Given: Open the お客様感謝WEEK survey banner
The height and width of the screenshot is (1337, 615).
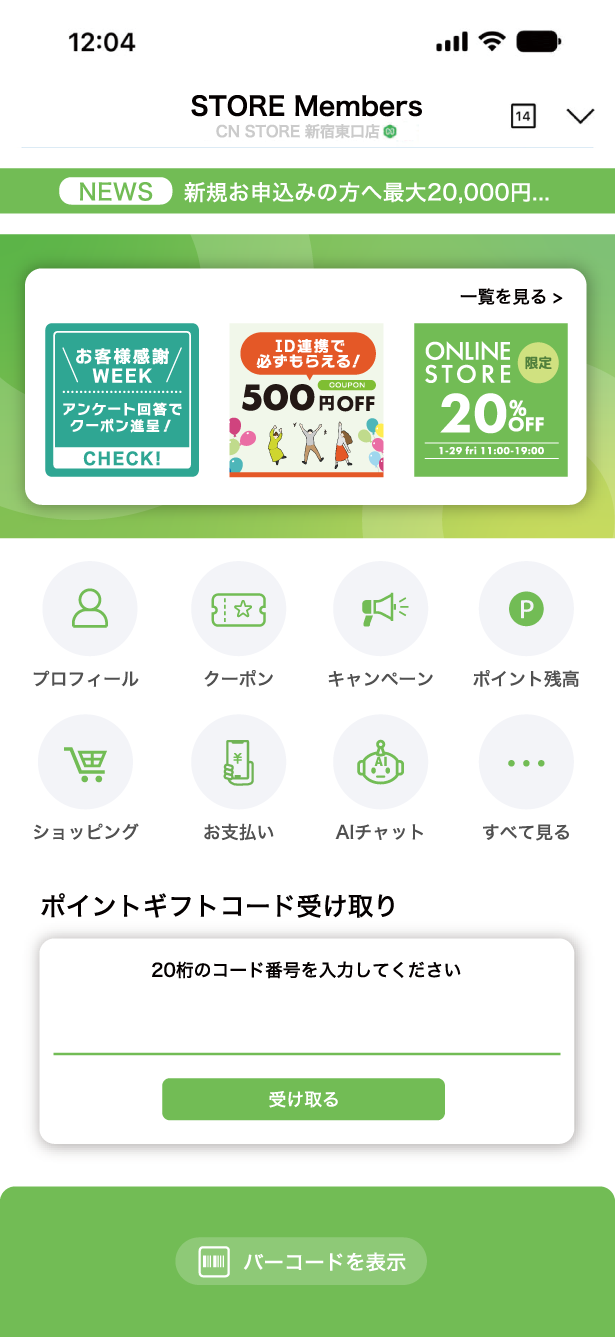Looking at the screenshot, I should [122, 400].
